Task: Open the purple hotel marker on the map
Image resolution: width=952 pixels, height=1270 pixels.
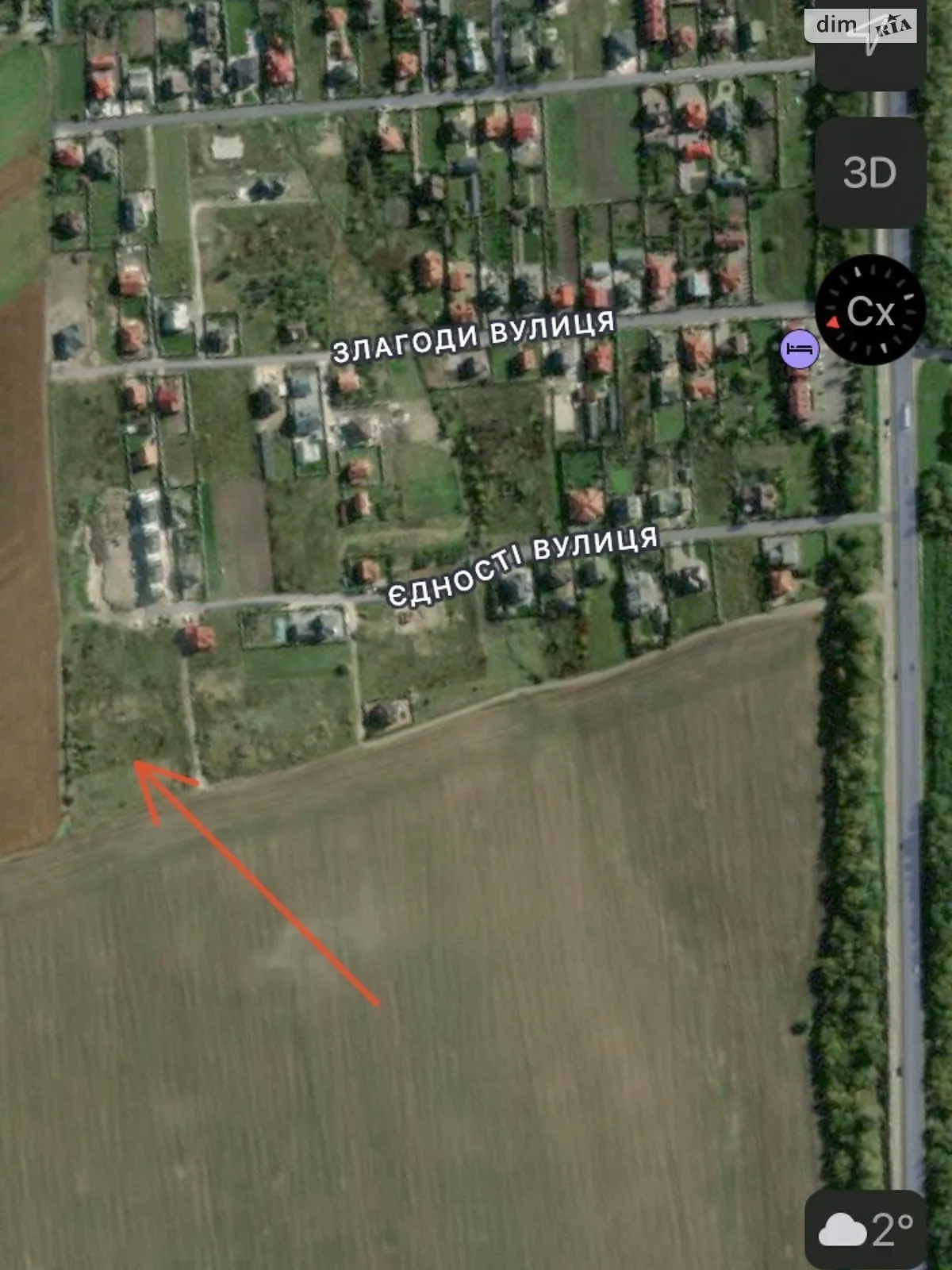Action: click(799, 350)
